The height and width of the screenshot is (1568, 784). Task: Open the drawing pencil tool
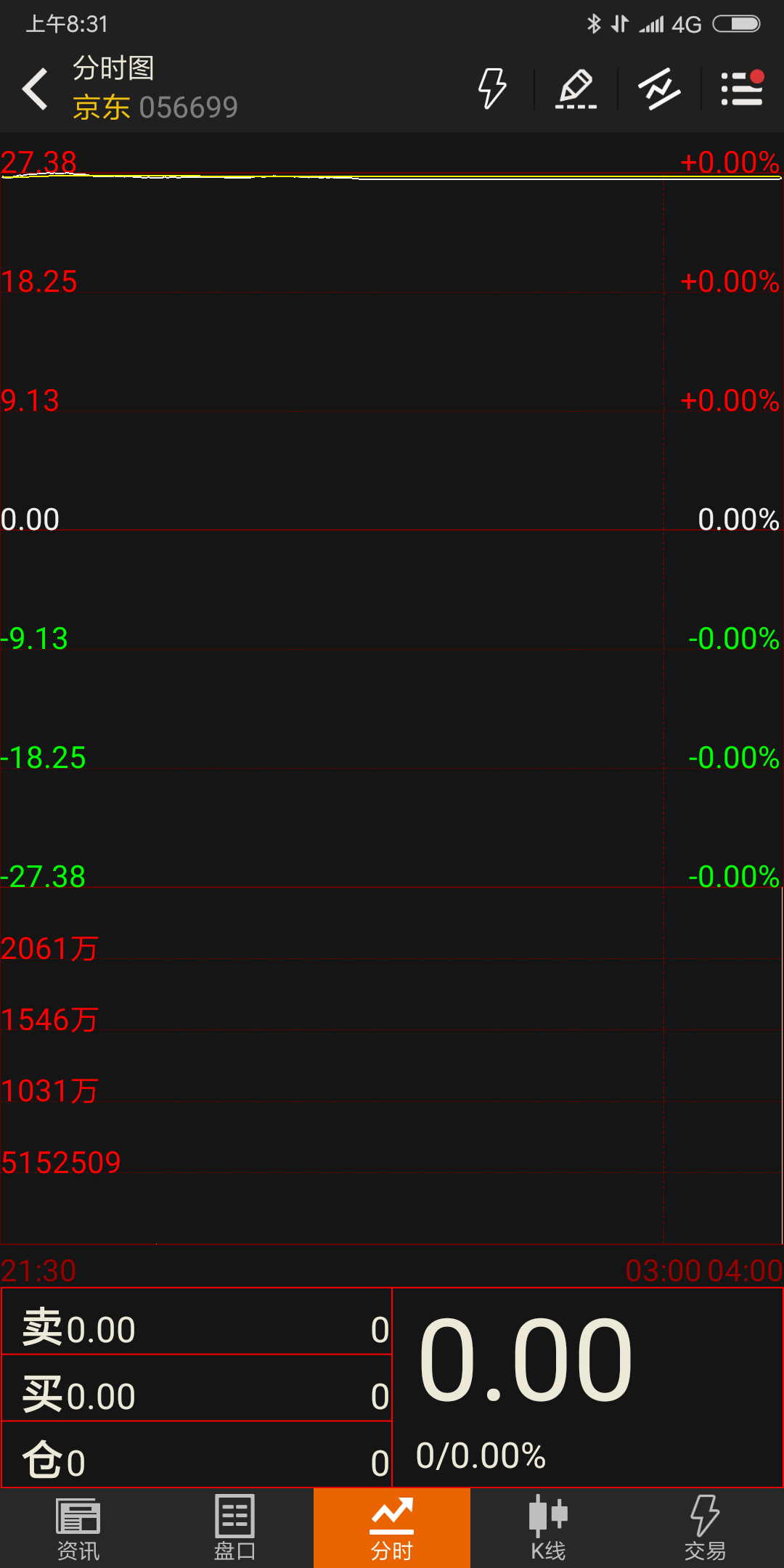[x=576, y=89]
